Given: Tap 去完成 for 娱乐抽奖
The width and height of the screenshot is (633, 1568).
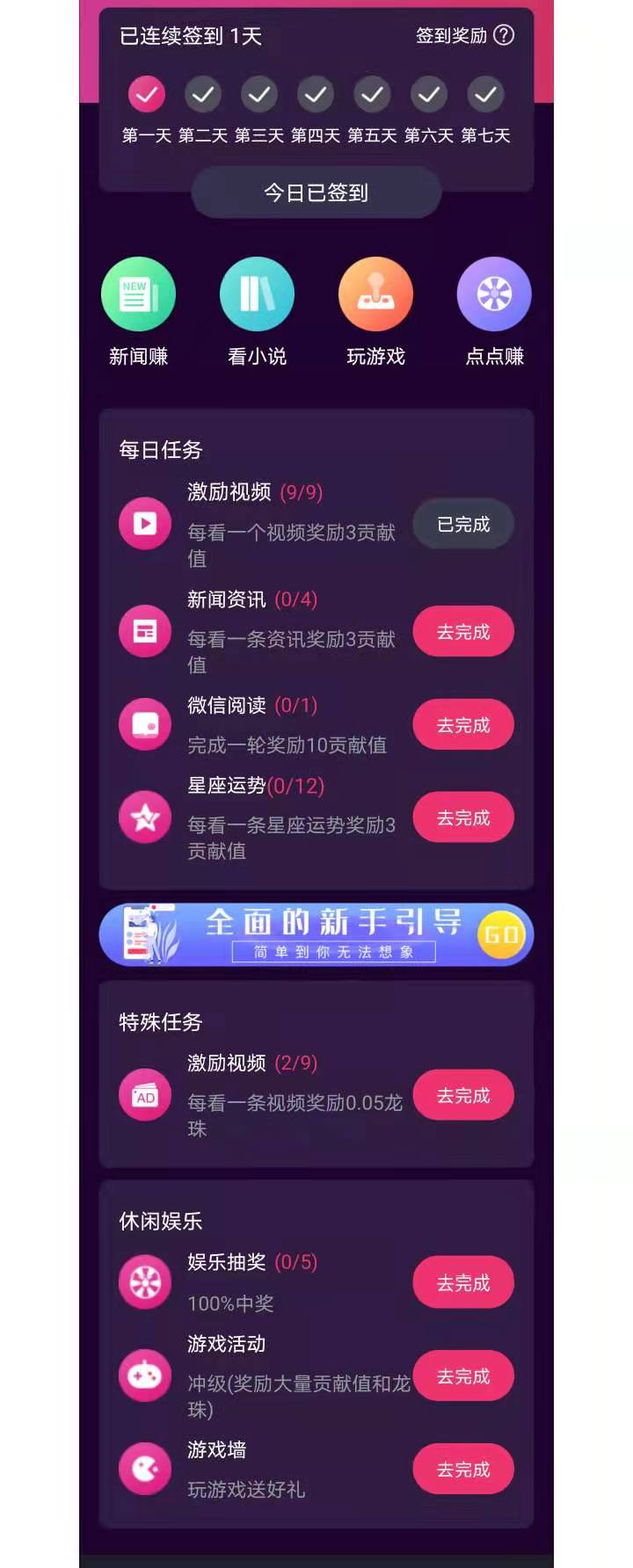Looking at the screenshot, I should (463, 1283).
